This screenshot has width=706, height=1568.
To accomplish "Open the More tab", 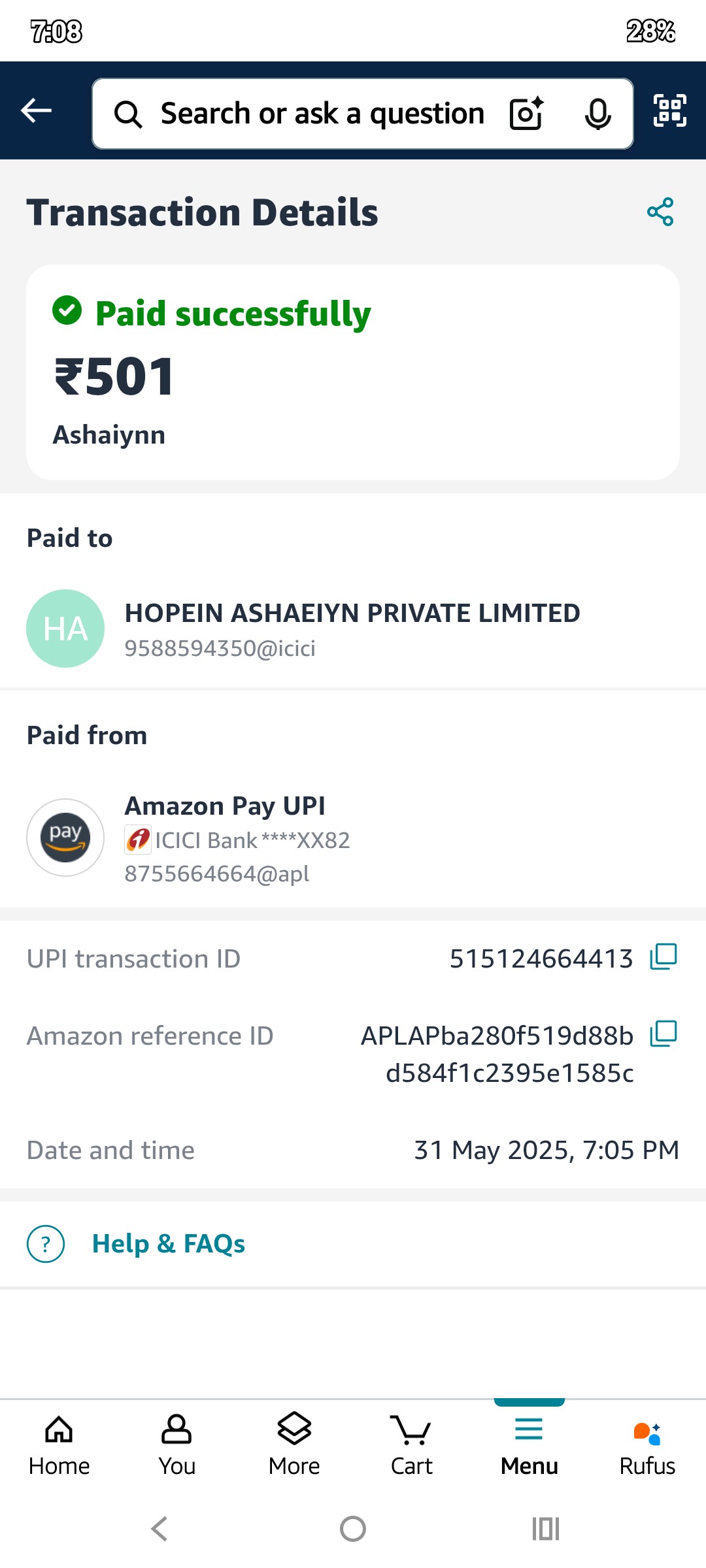I will click(294, 1446).
